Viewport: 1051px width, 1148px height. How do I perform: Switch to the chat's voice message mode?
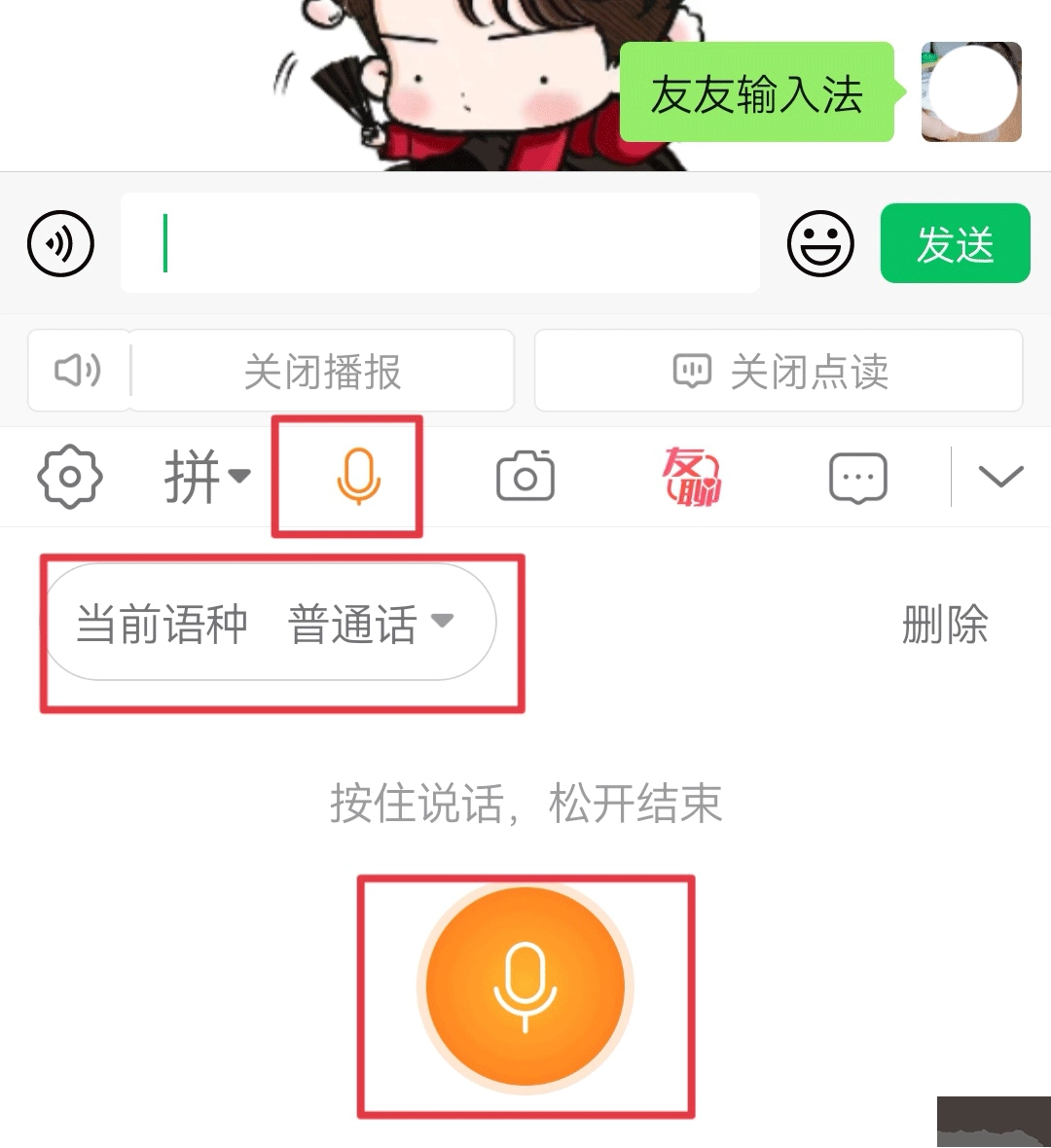point(60,243)
